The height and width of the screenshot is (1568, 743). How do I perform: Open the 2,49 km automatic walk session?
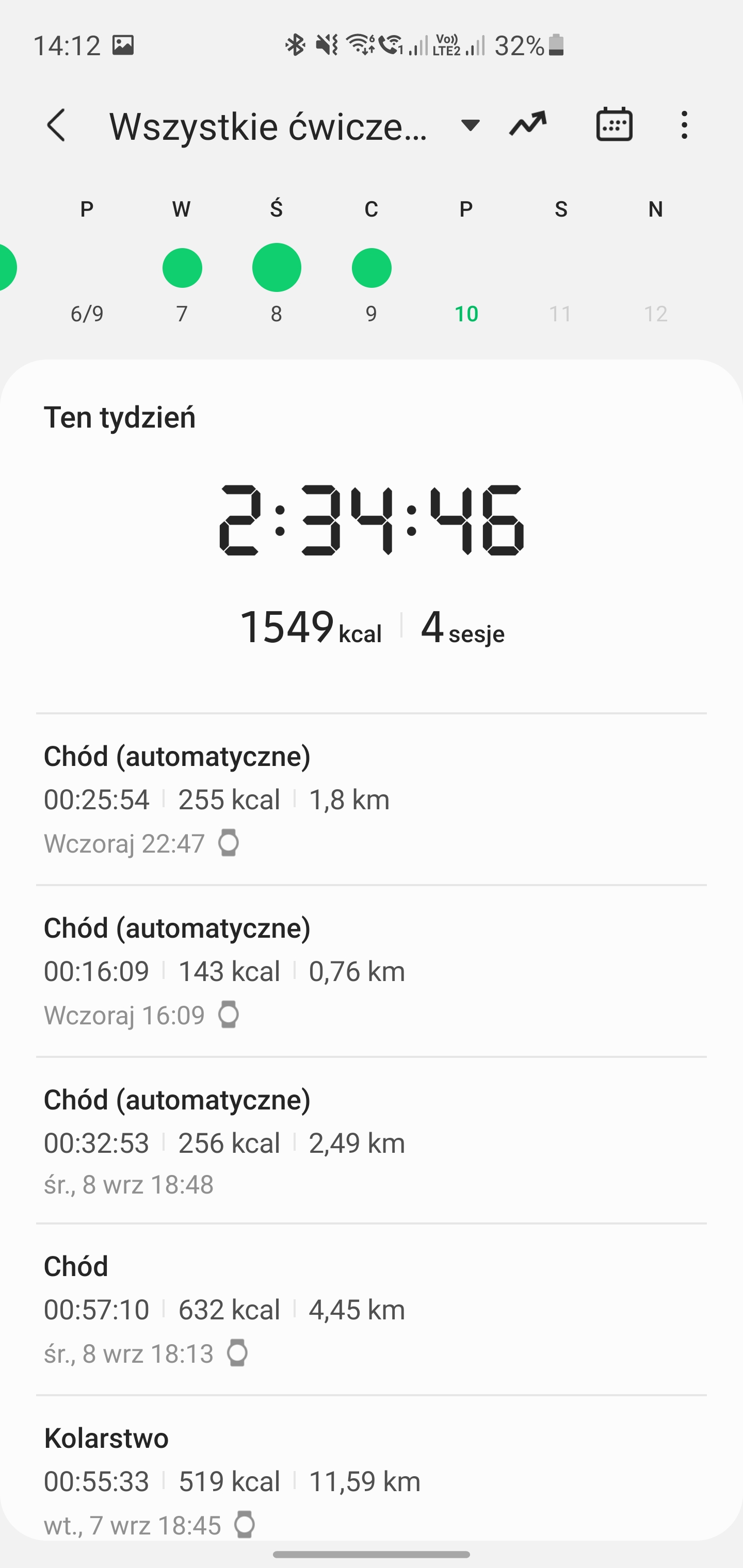click(372, 1140)
